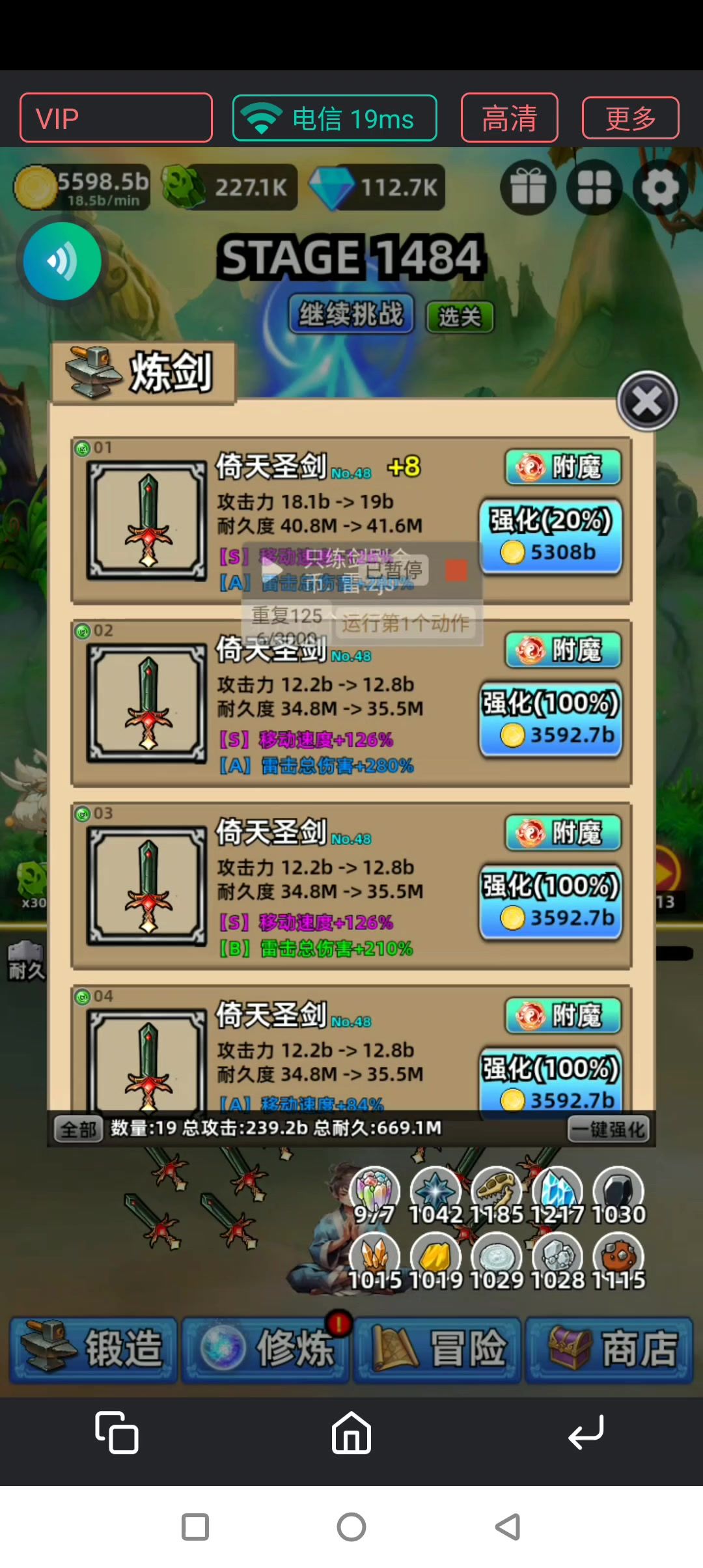Open the settings gear
The height and width of the screenshot is (1568, 703).
click(x=660, y=188)
